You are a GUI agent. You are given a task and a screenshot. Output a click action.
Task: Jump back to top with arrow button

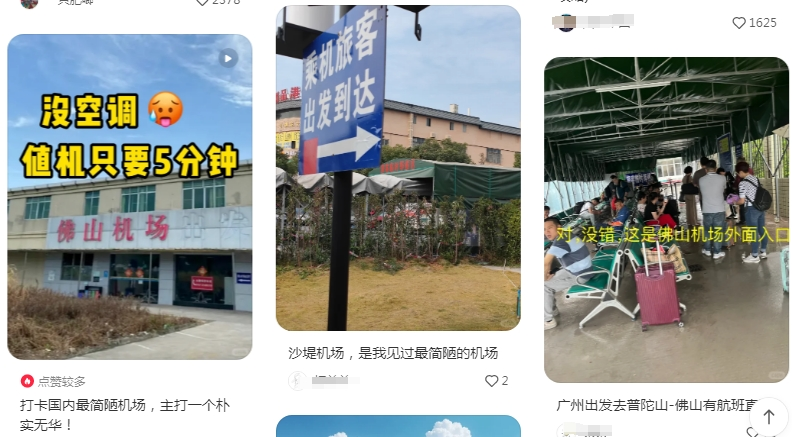768,417
